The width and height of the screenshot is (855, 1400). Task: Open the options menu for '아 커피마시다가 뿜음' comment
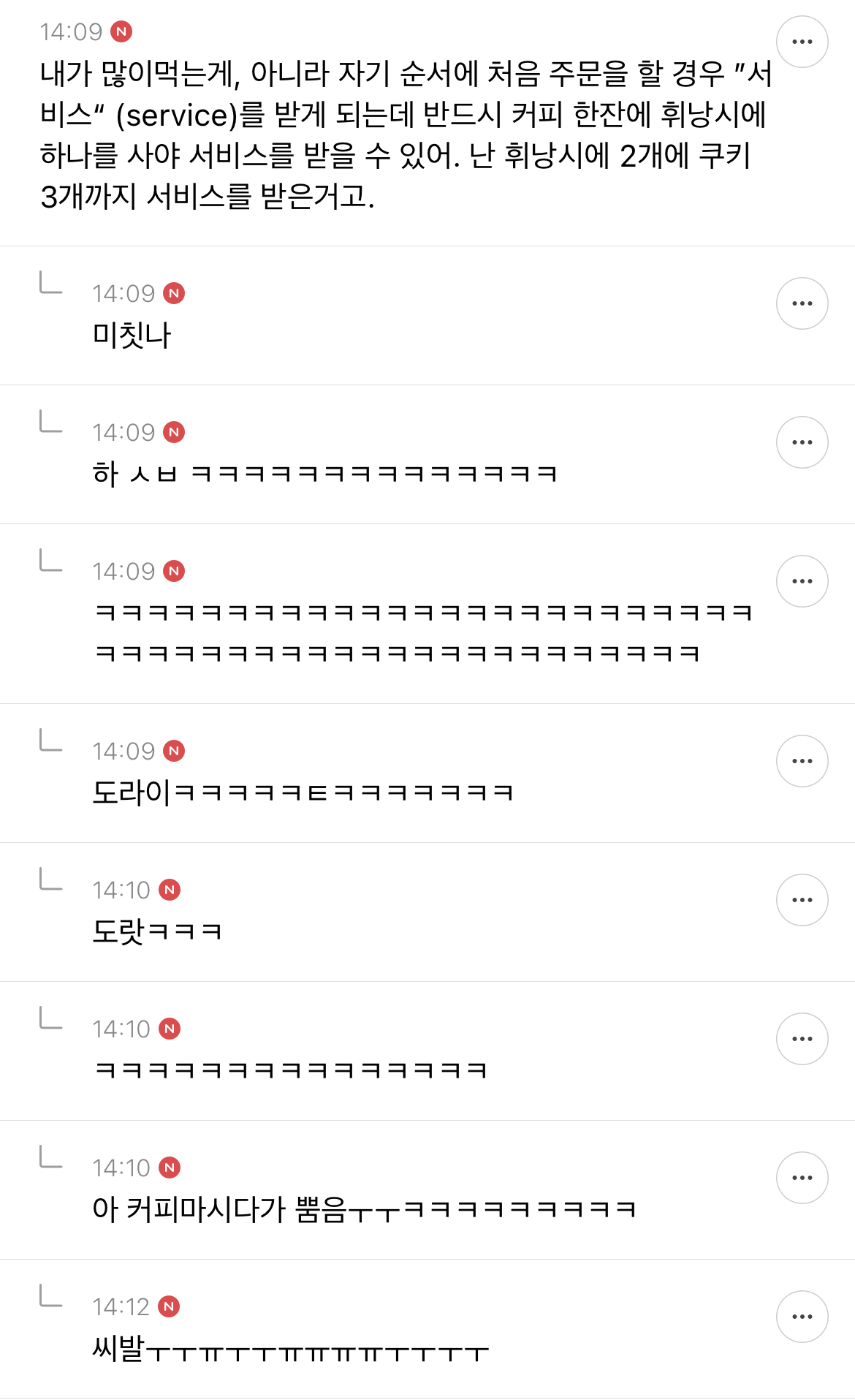(x=802, y=1177)
